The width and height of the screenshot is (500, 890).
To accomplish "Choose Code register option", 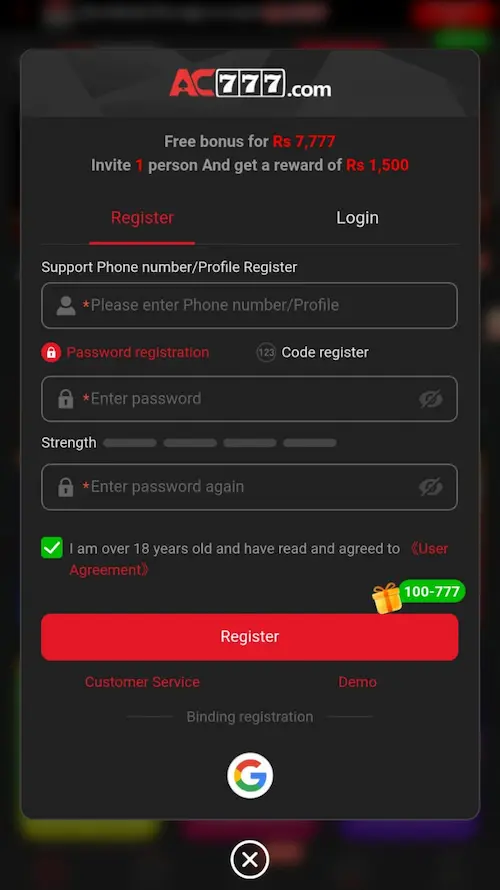I will point(313,352).
